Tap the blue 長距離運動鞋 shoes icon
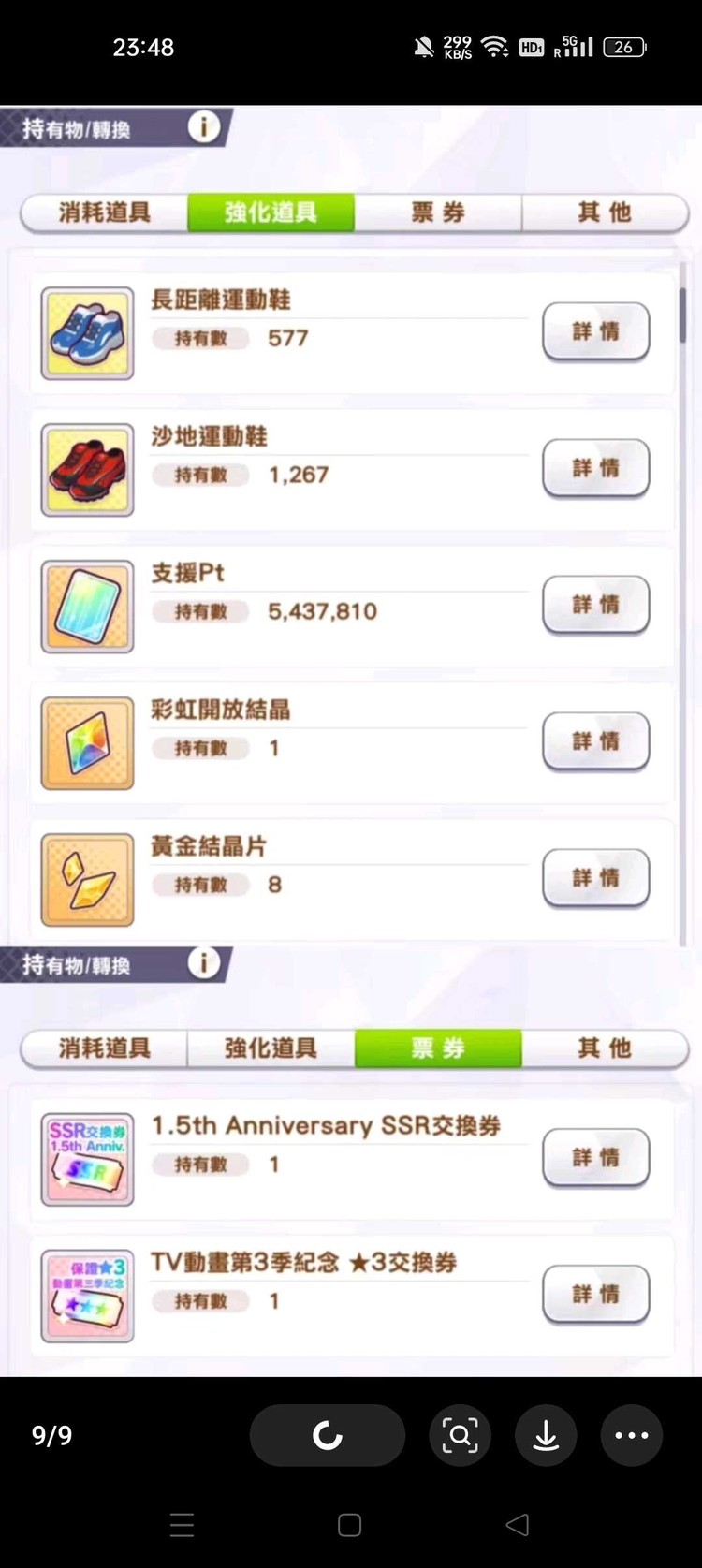This screenshot has width=702, height=1568. click(87, 332)
